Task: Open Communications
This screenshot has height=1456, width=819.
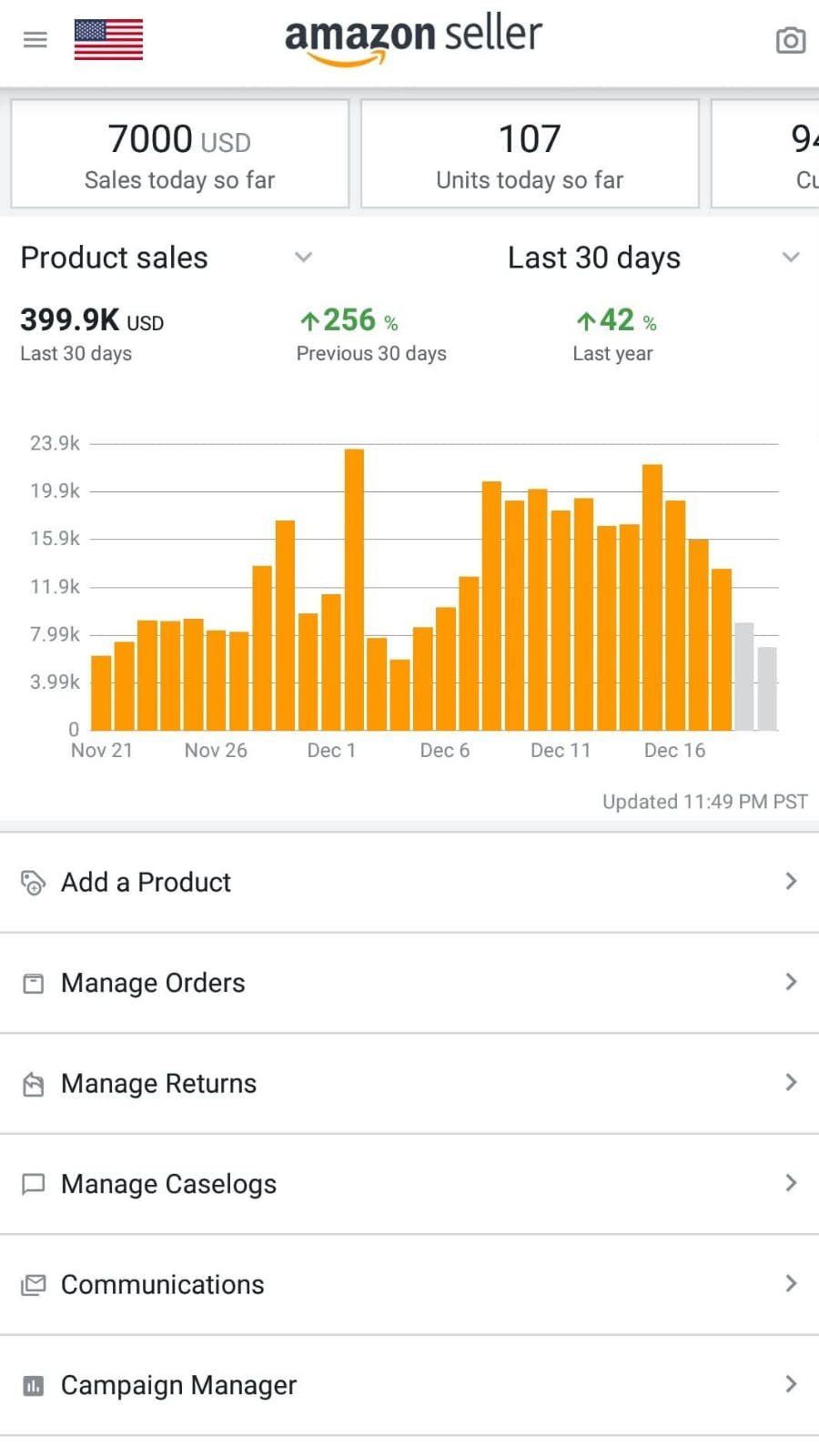Action: (x=409, y=1284)
